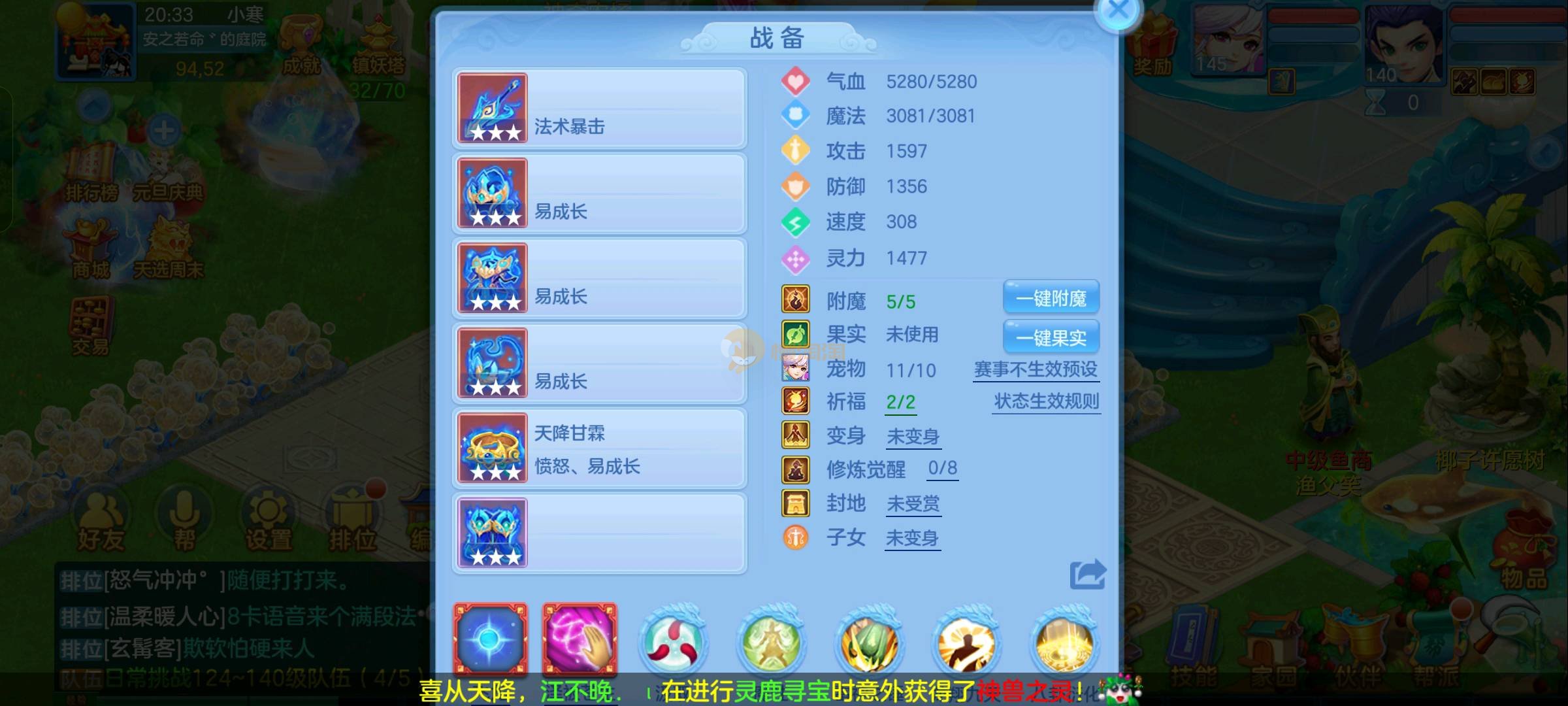Share the battle preparation panel

click(1087, 575)
